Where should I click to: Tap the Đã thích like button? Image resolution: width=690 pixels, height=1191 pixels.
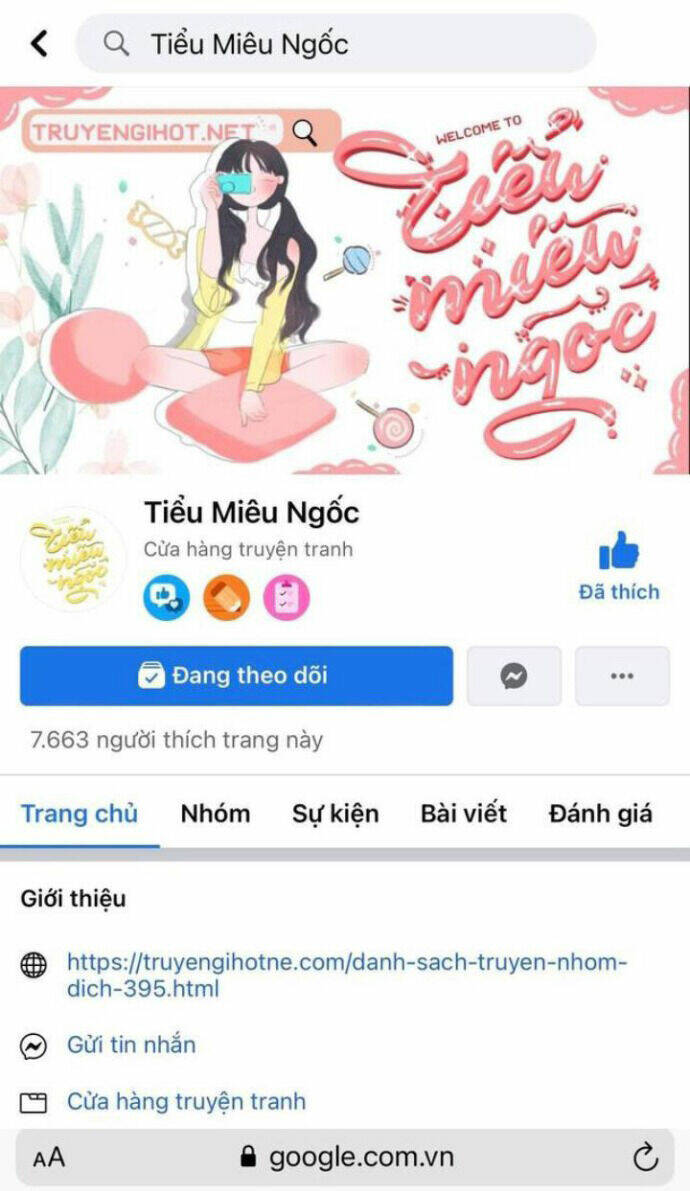(x=619, y=566)
